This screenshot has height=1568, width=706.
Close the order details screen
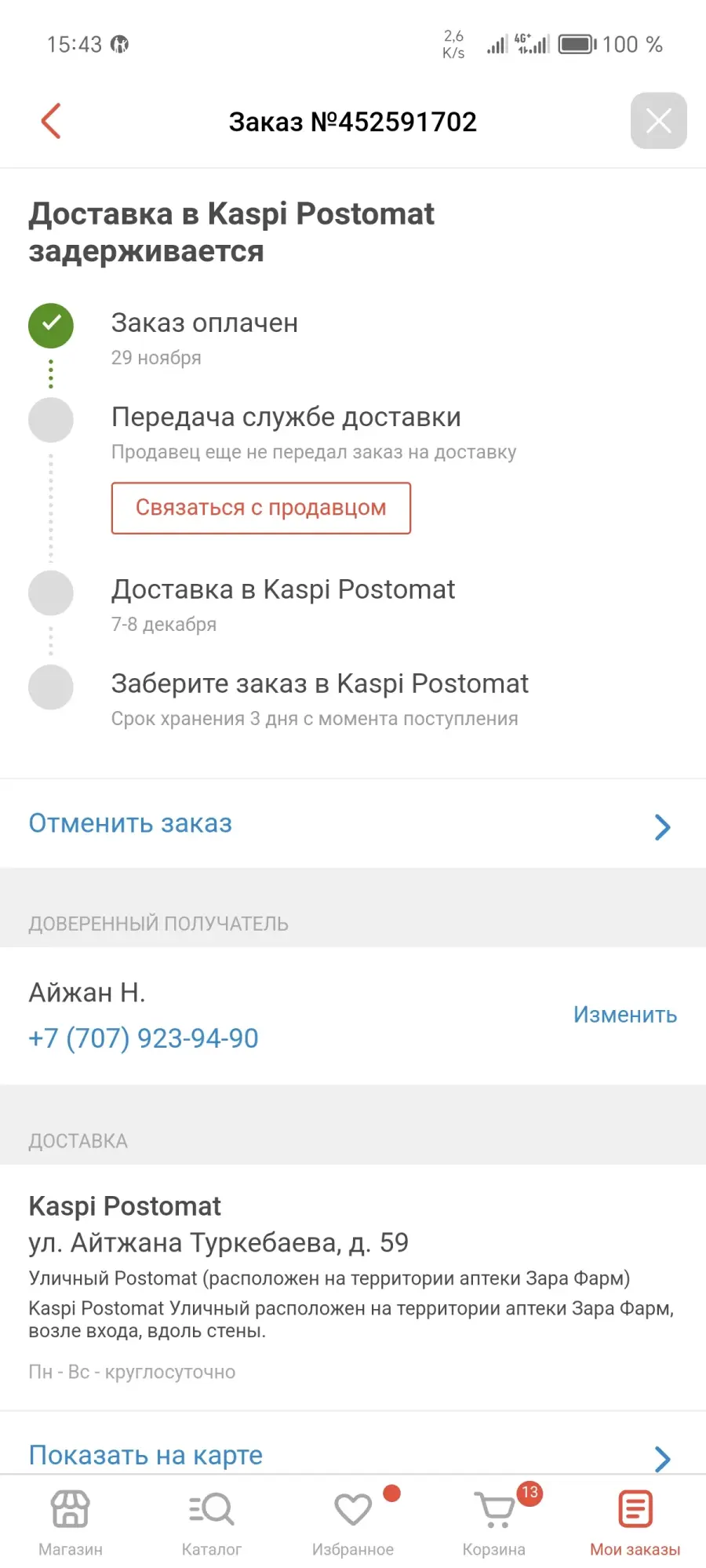658,121
